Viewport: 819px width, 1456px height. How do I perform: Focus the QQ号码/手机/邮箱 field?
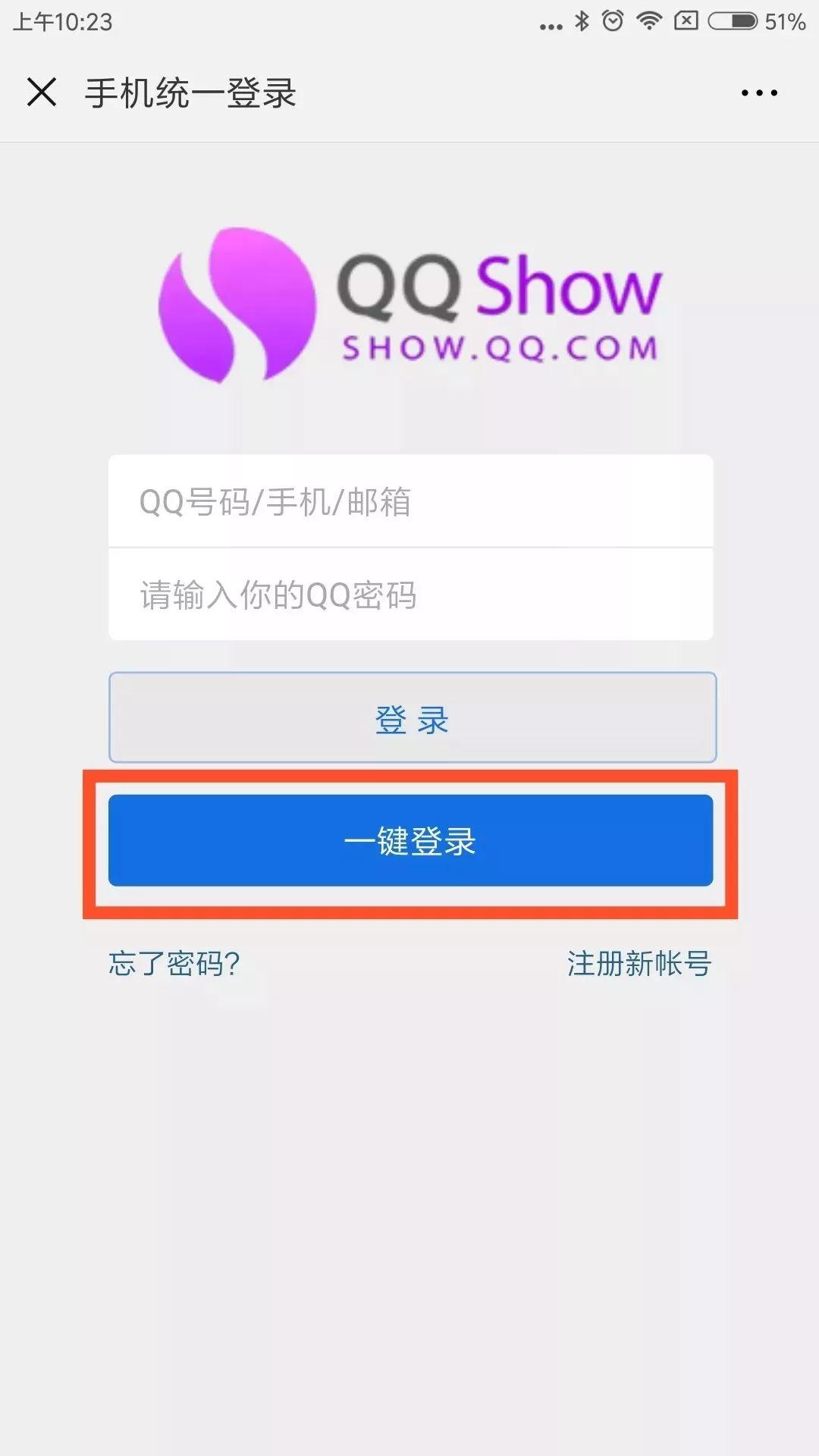[410, 501]
